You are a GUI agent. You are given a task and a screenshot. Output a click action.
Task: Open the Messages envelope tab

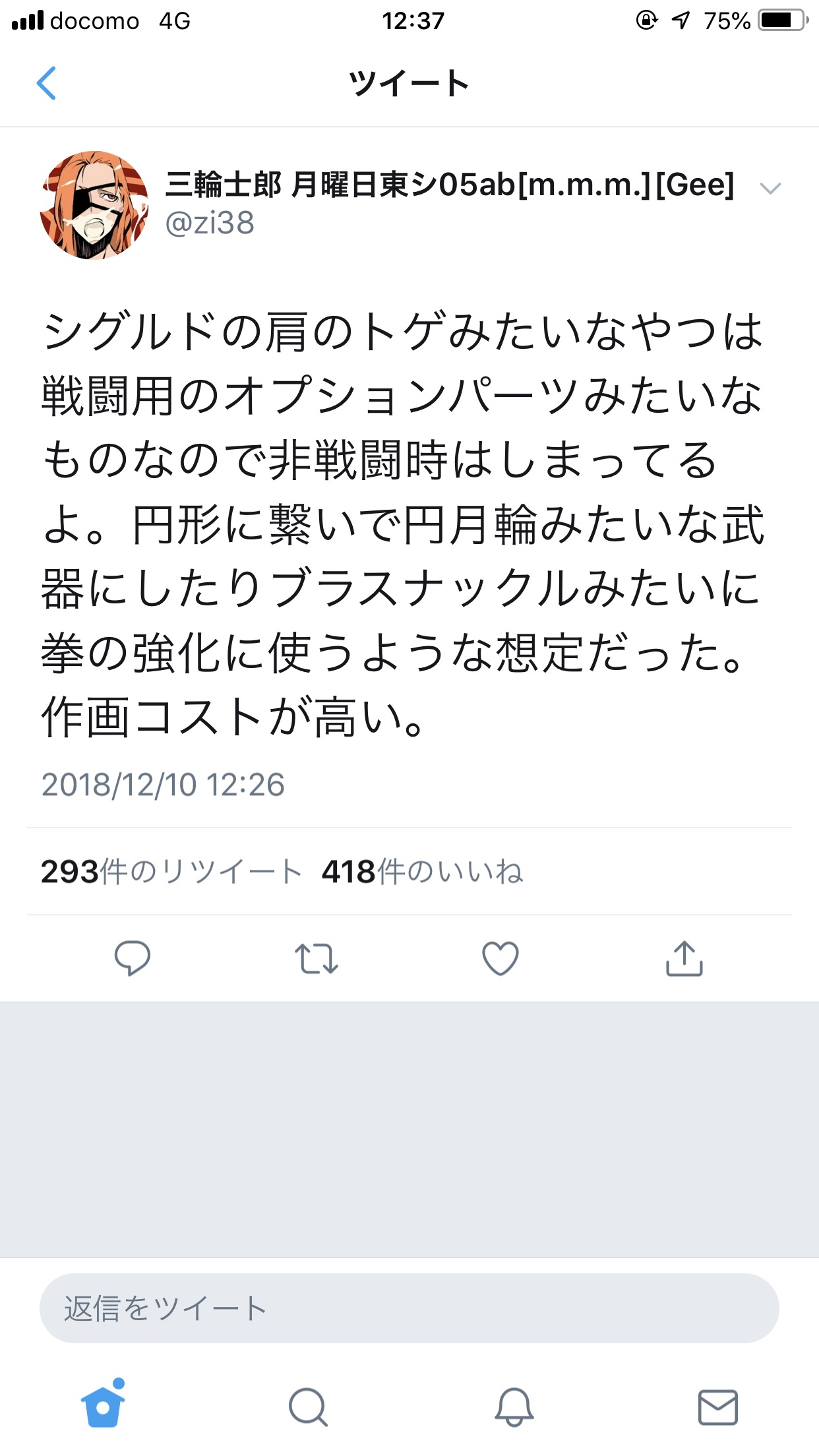click(717, 1407)
